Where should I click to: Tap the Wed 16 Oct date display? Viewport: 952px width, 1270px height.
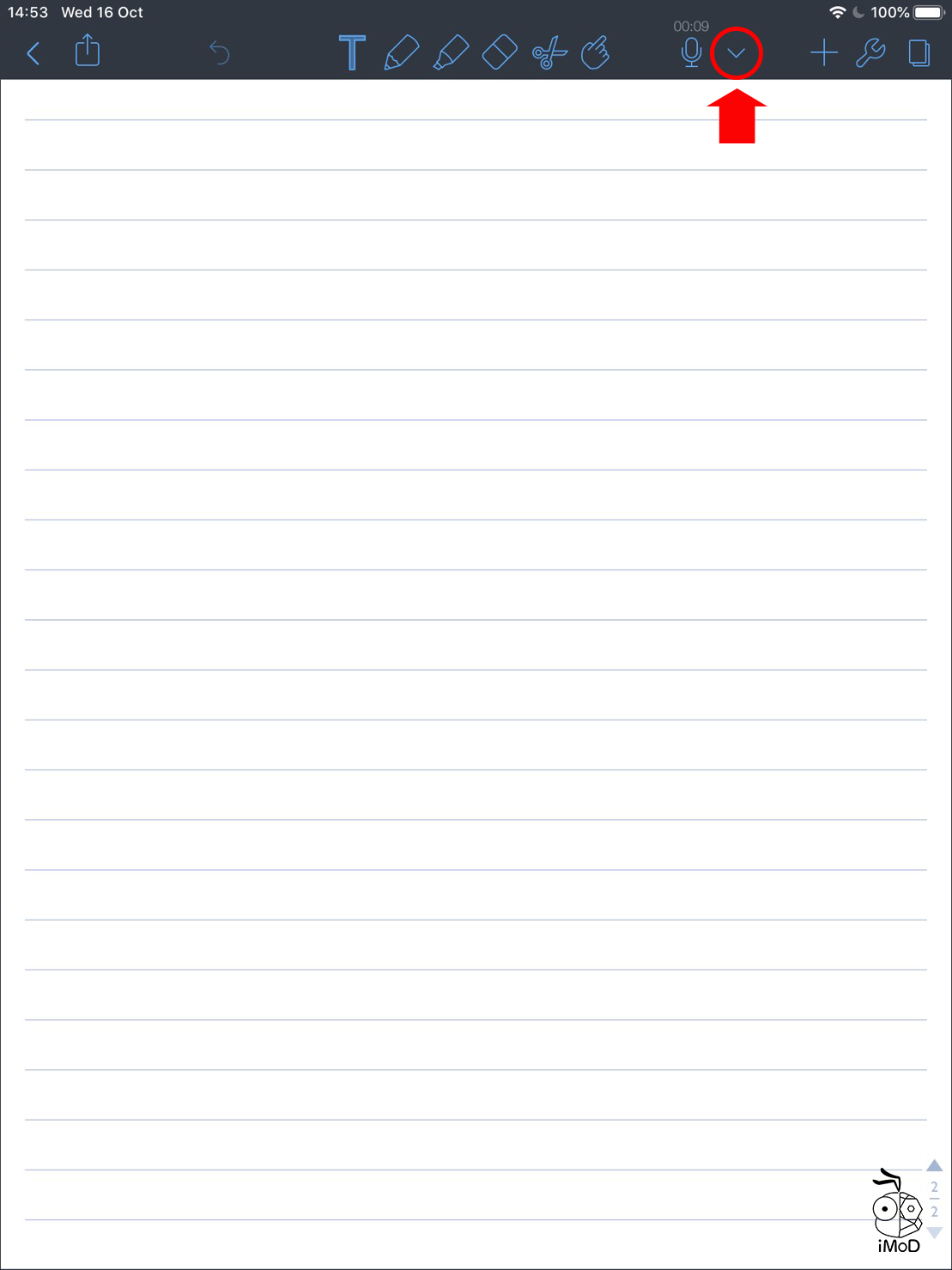(101, 13)
